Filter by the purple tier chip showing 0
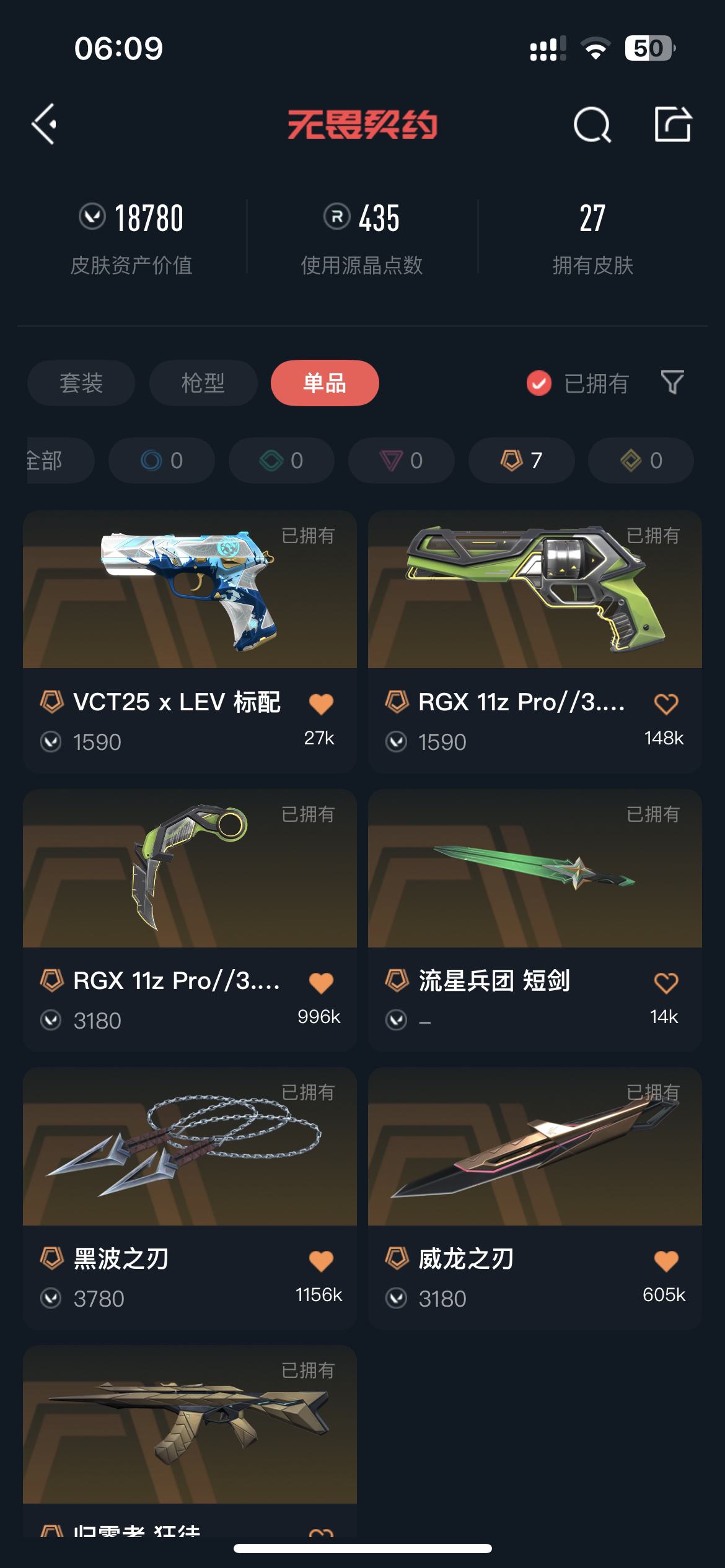Screen dimensions: 725x1568 point(402,461)
